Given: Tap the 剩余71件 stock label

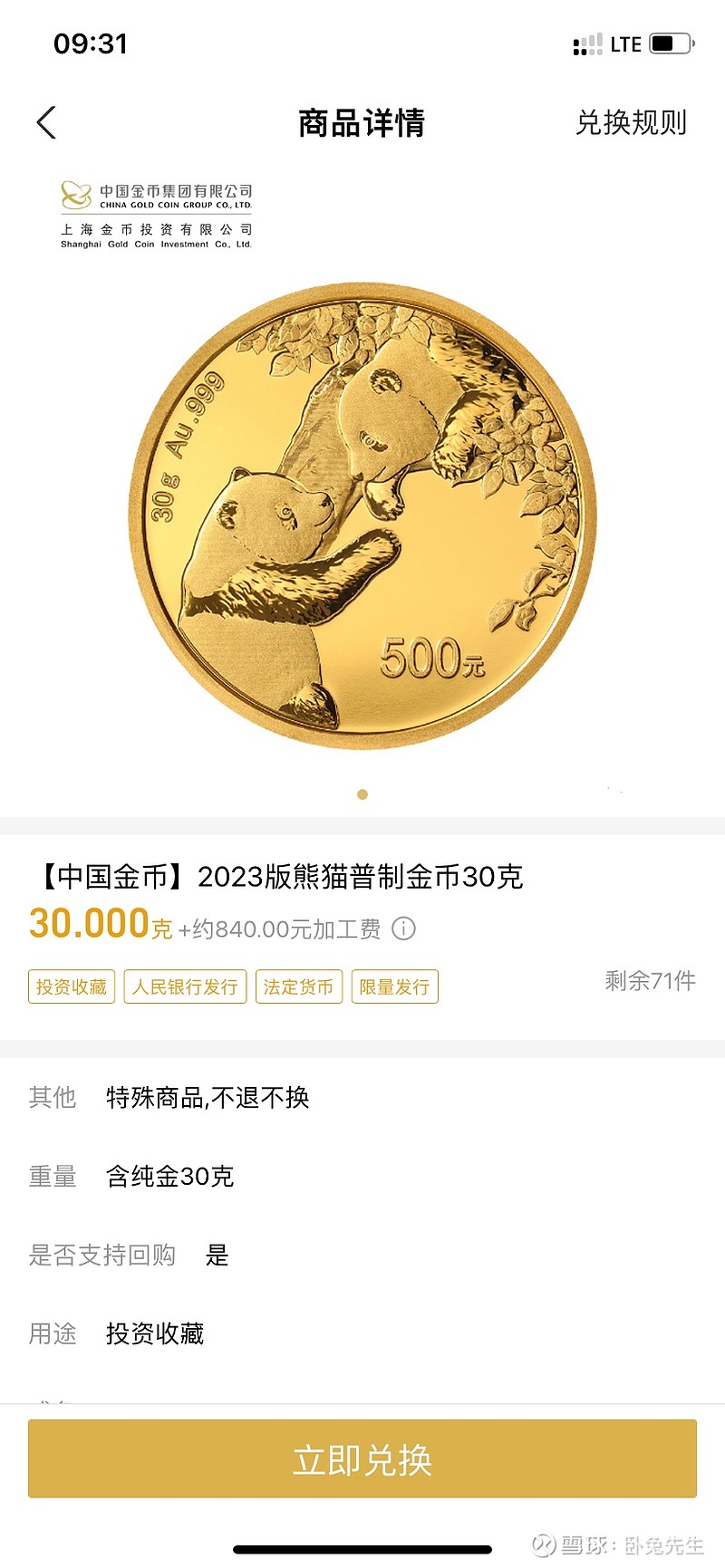Looking at the screenshot, I should [648, 979].
